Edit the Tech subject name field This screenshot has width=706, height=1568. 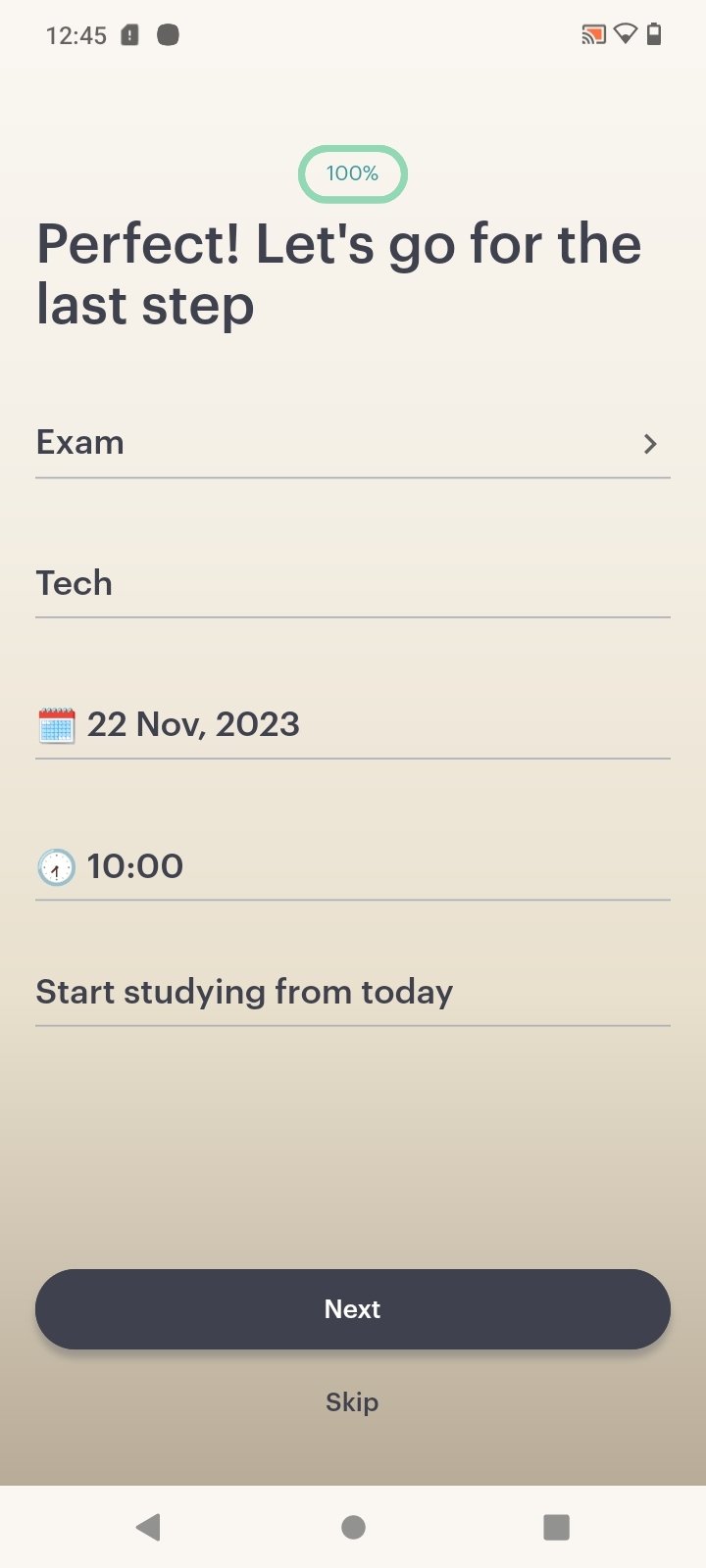click(x=353, y=583)
